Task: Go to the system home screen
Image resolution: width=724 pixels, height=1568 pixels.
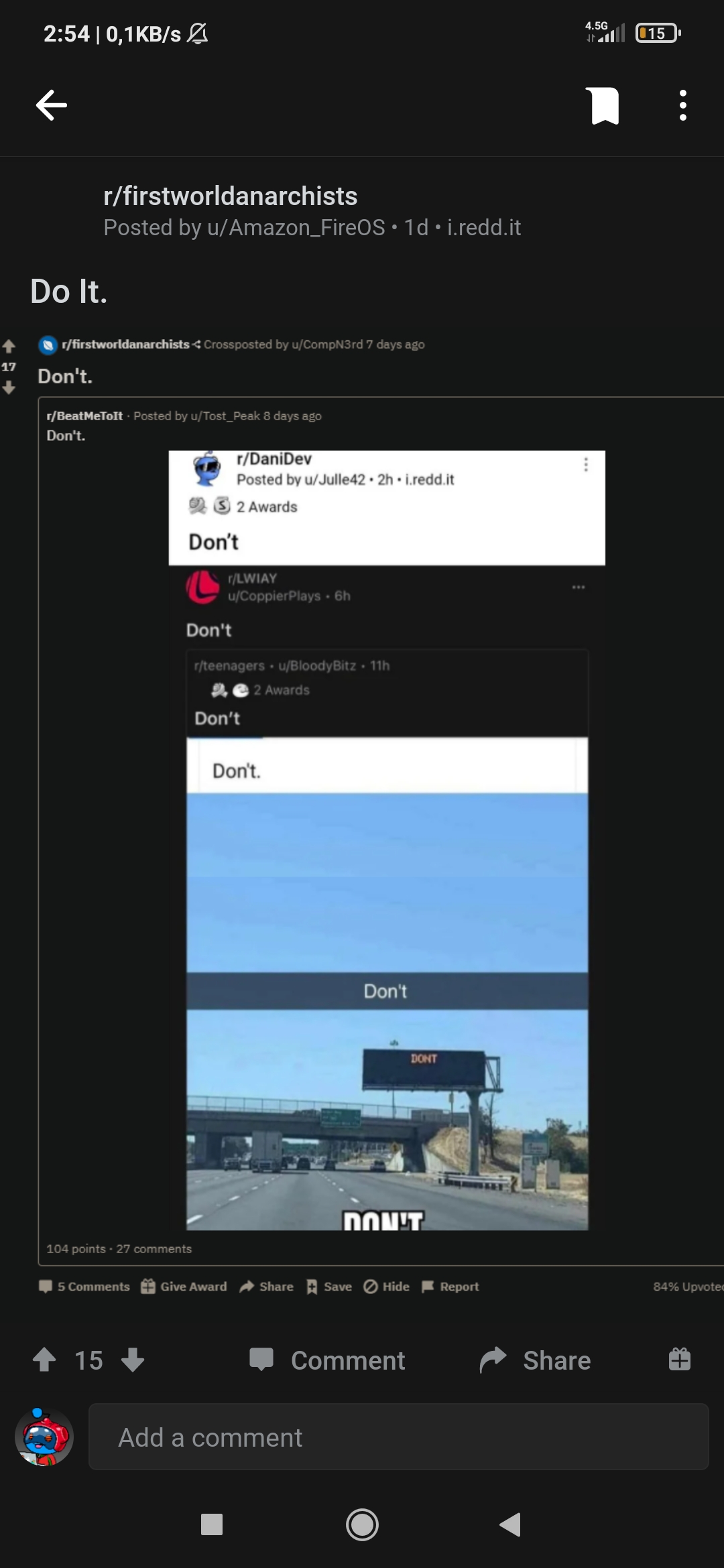Action: (362, 1524)
